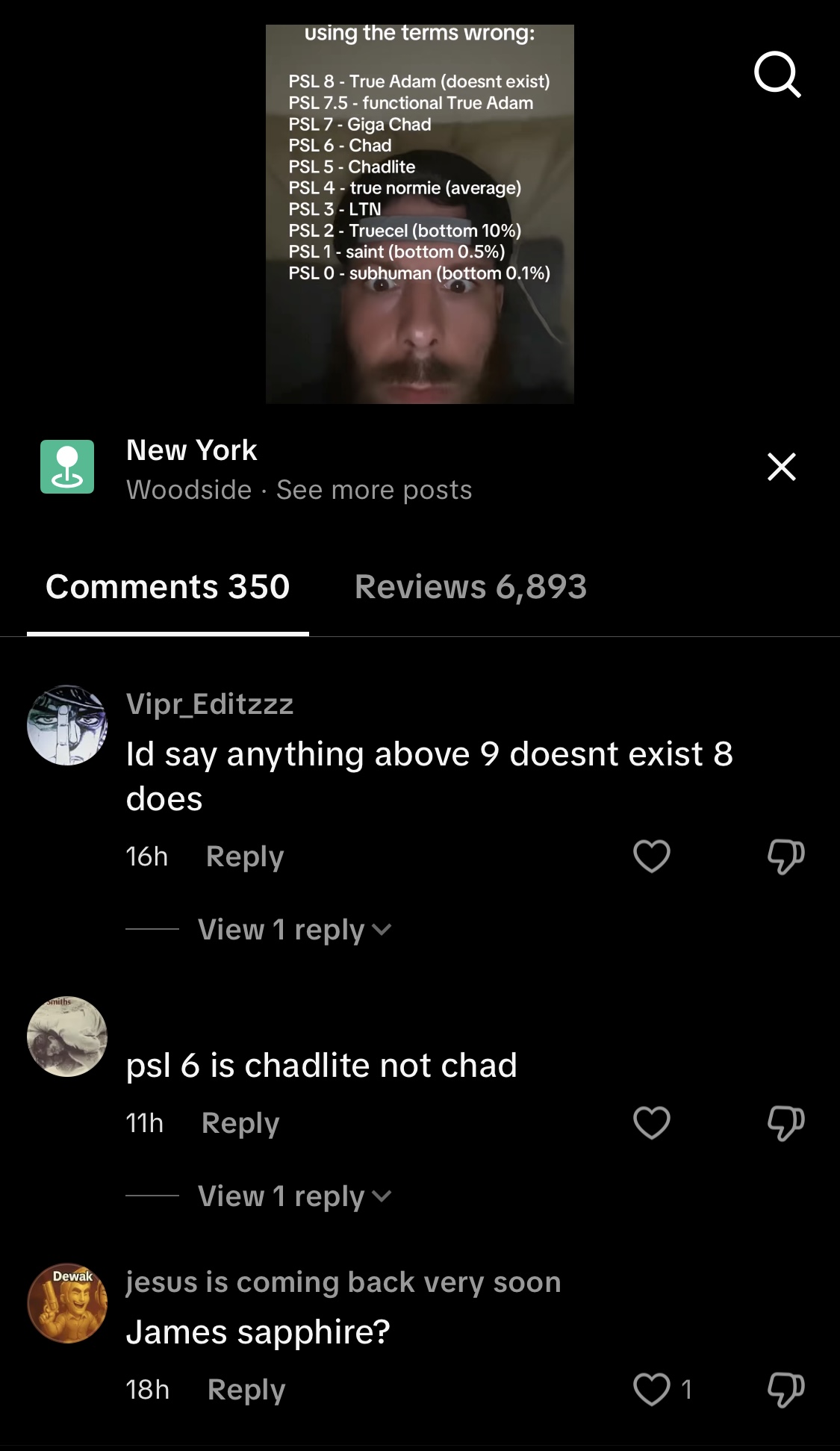Open the New York location page
This screenshot has height=1451, width=840.
click(191, 450)
